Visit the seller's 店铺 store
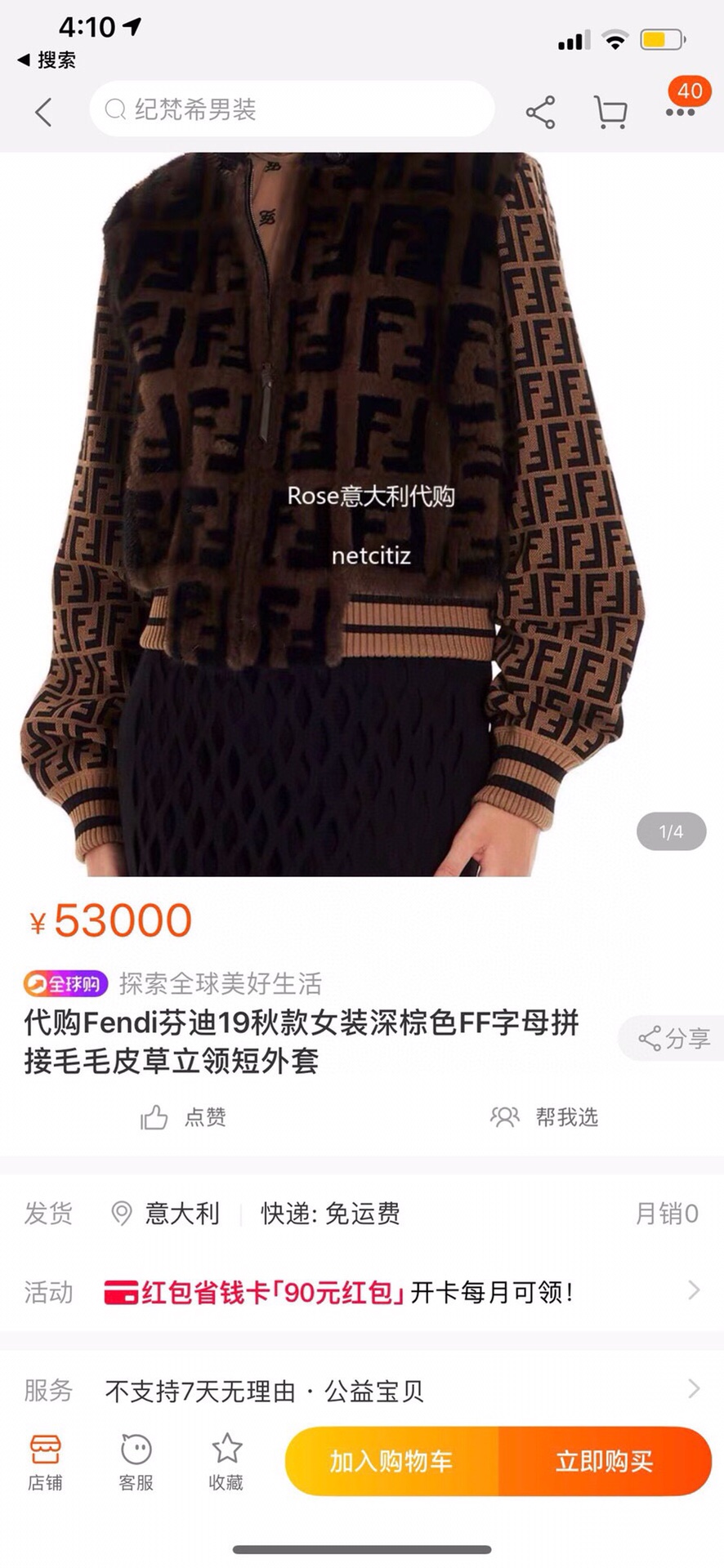The image size is (724, 1568). (45, 1462)
